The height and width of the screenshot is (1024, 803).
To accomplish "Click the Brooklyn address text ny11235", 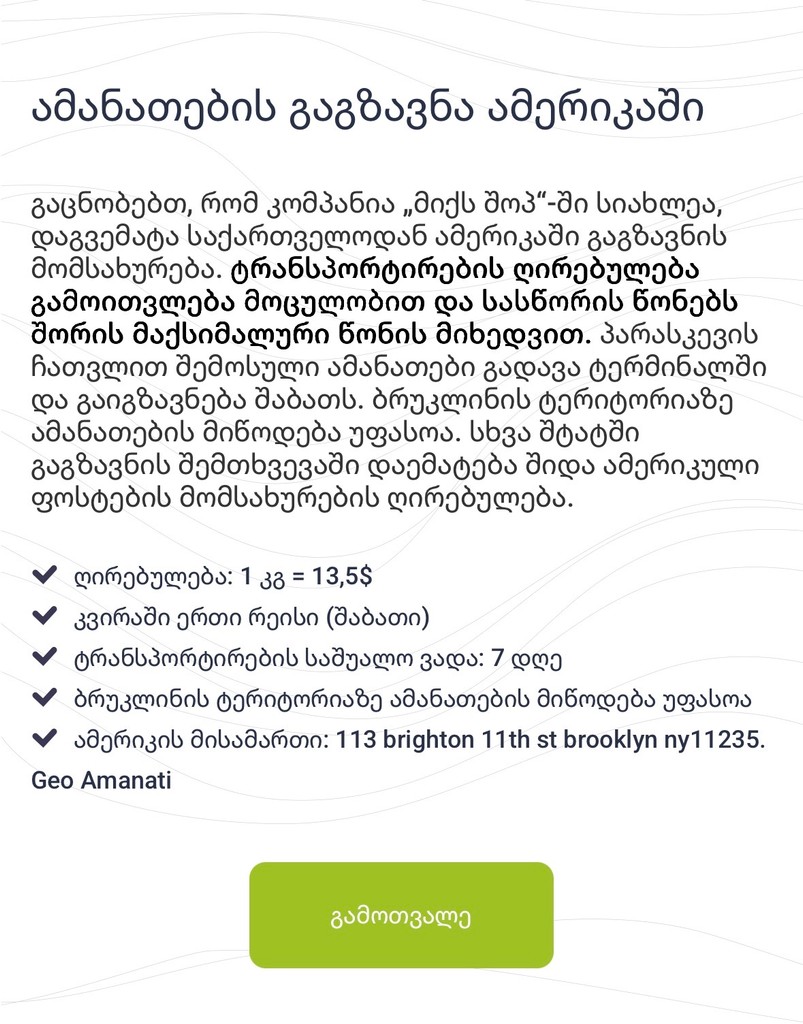I will click(710, 740).
